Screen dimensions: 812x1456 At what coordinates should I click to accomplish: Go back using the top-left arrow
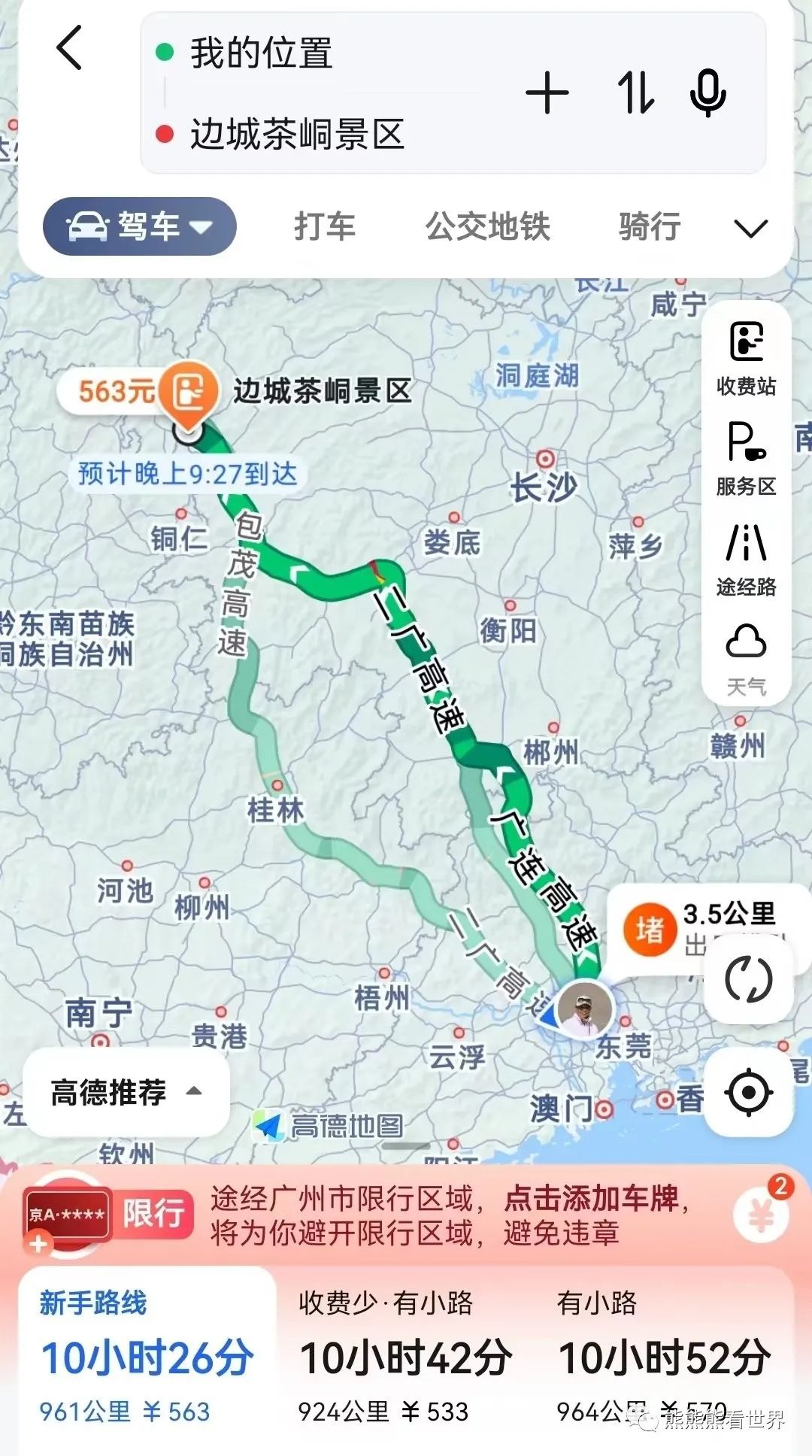coord(69,47)
